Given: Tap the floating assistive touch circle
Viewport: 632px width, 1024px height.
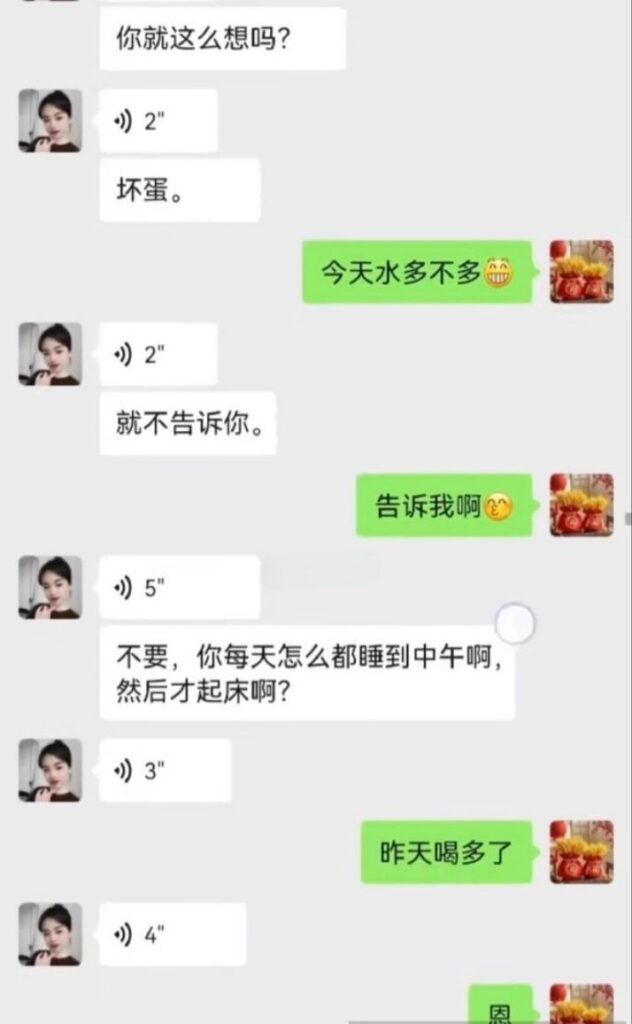Looking at the screenshot, I should pos(516,624).
